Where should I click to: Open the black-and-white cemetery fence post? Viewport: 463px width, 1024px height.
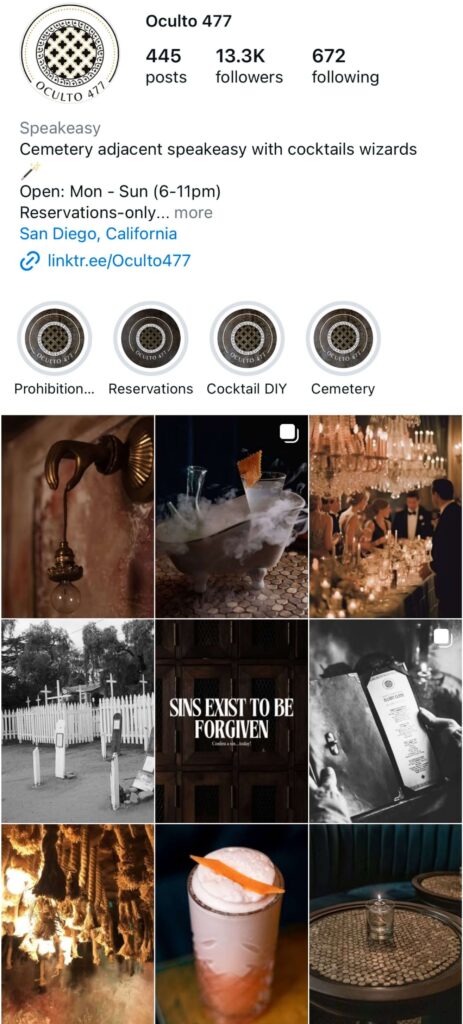(x=78, y=721)
